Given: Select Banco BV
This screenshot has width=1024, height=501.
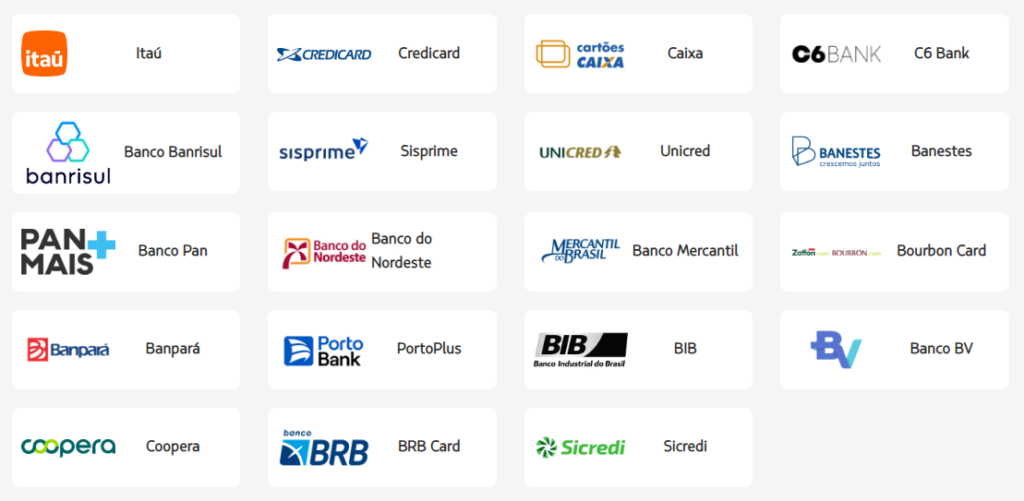Looking at the screenshot, I should coord(894,349).
